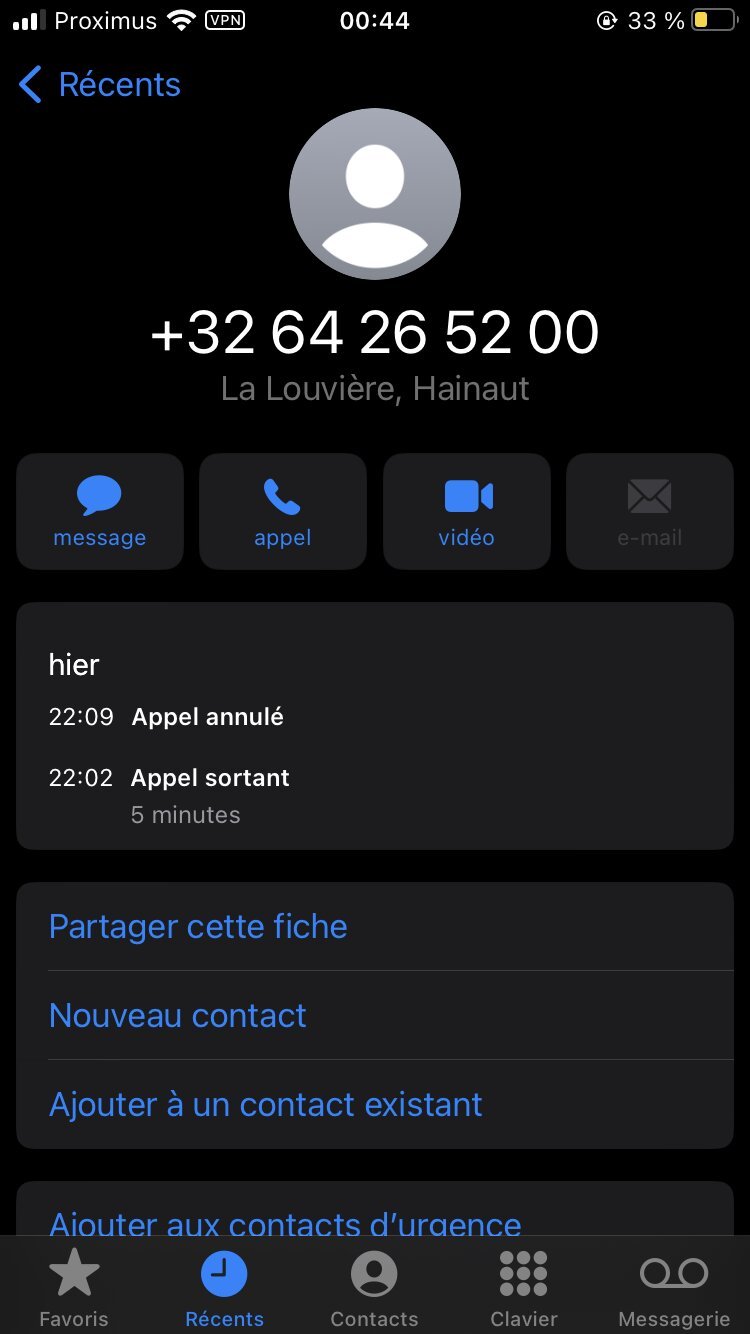Tap Ajouter à un contact existant
The width and height of the screenshot is (750, 1334).
click(x=375, y=1104)
